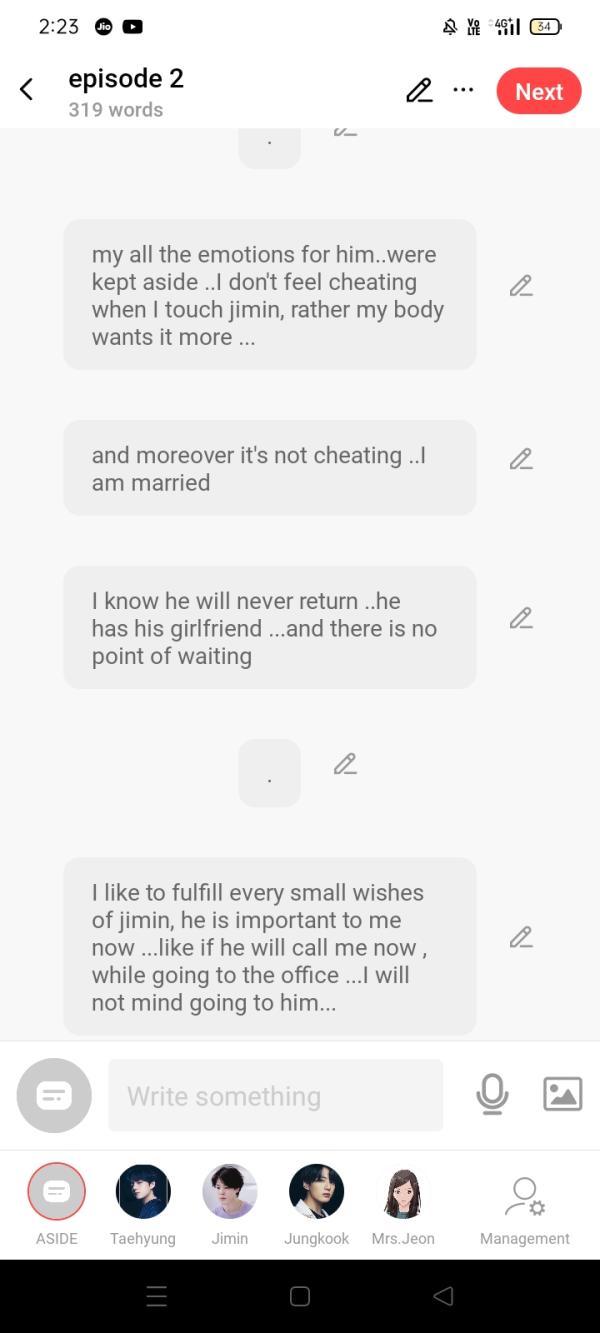Image resolution: width=600 pixels, height=1333 pixels.
Task: Go back from episode 2
Action: [27, 90]
